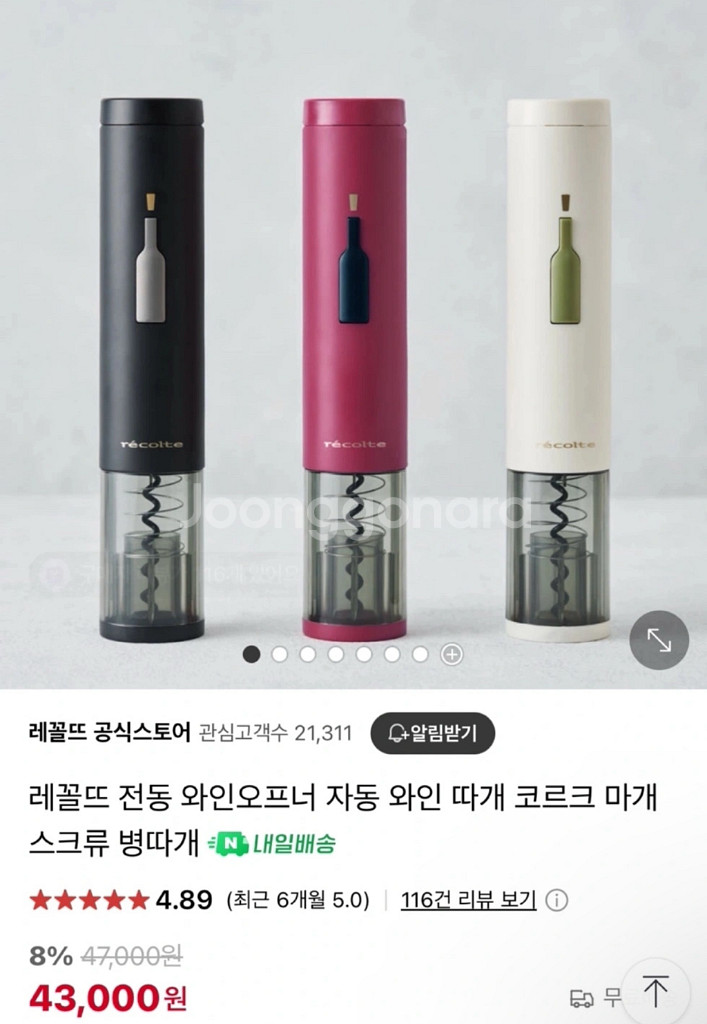707x1024 pixels.
Task: Tap the scroll-to-top arrow button
Action: tap(655, 991)
